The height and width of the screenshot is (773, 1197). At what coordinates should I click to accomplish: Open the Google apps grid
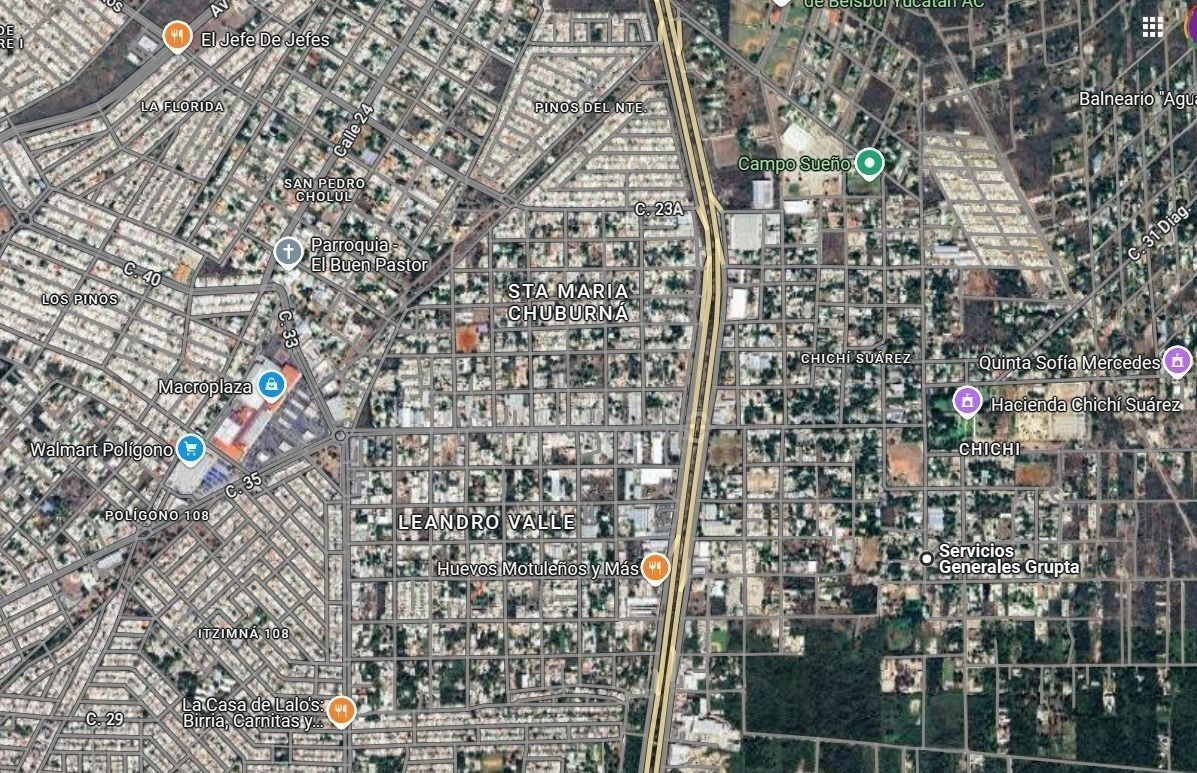click(1153, 27)
